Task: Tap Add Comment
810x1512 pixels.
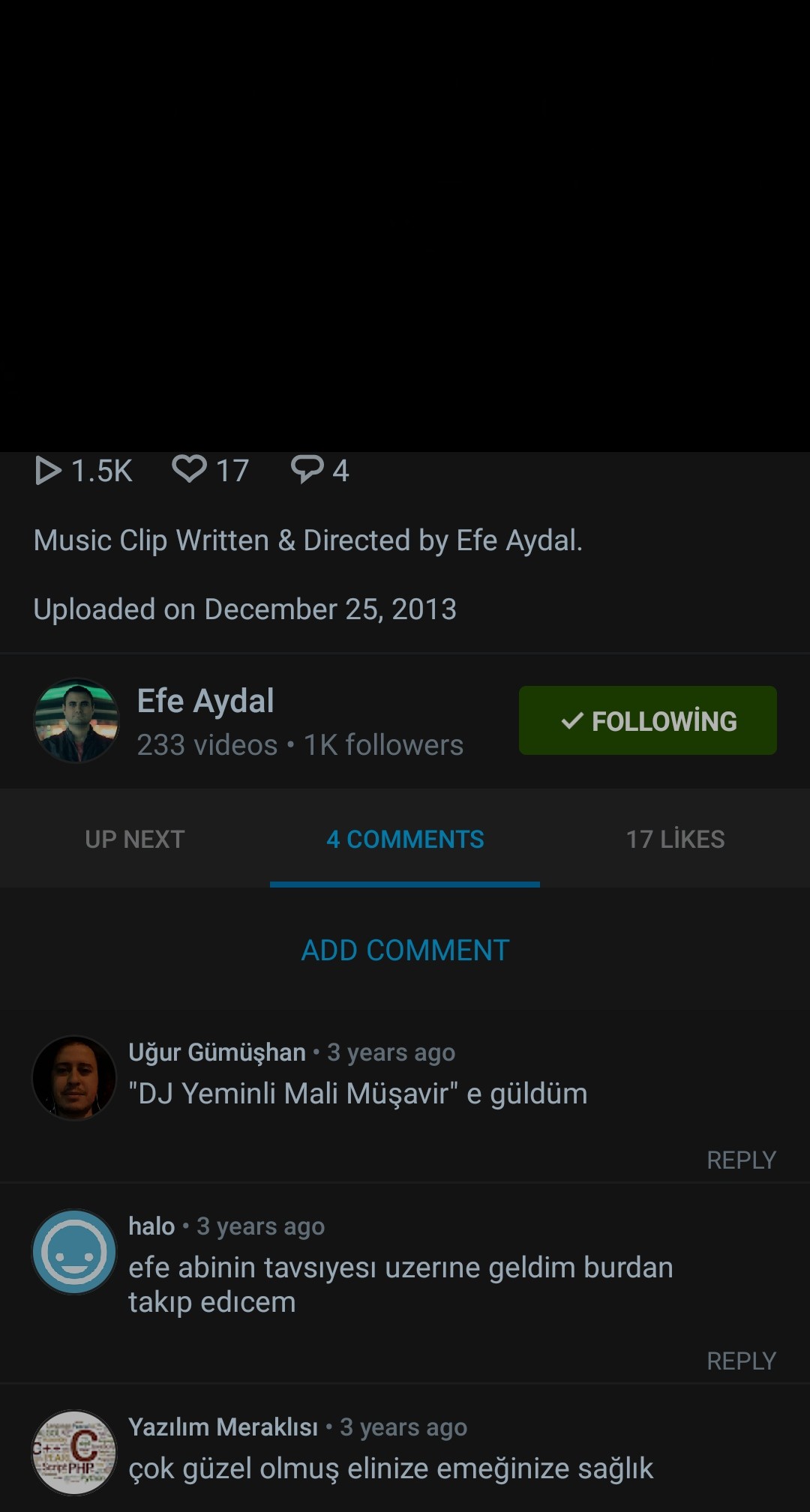Action: (x=405, y=951)
